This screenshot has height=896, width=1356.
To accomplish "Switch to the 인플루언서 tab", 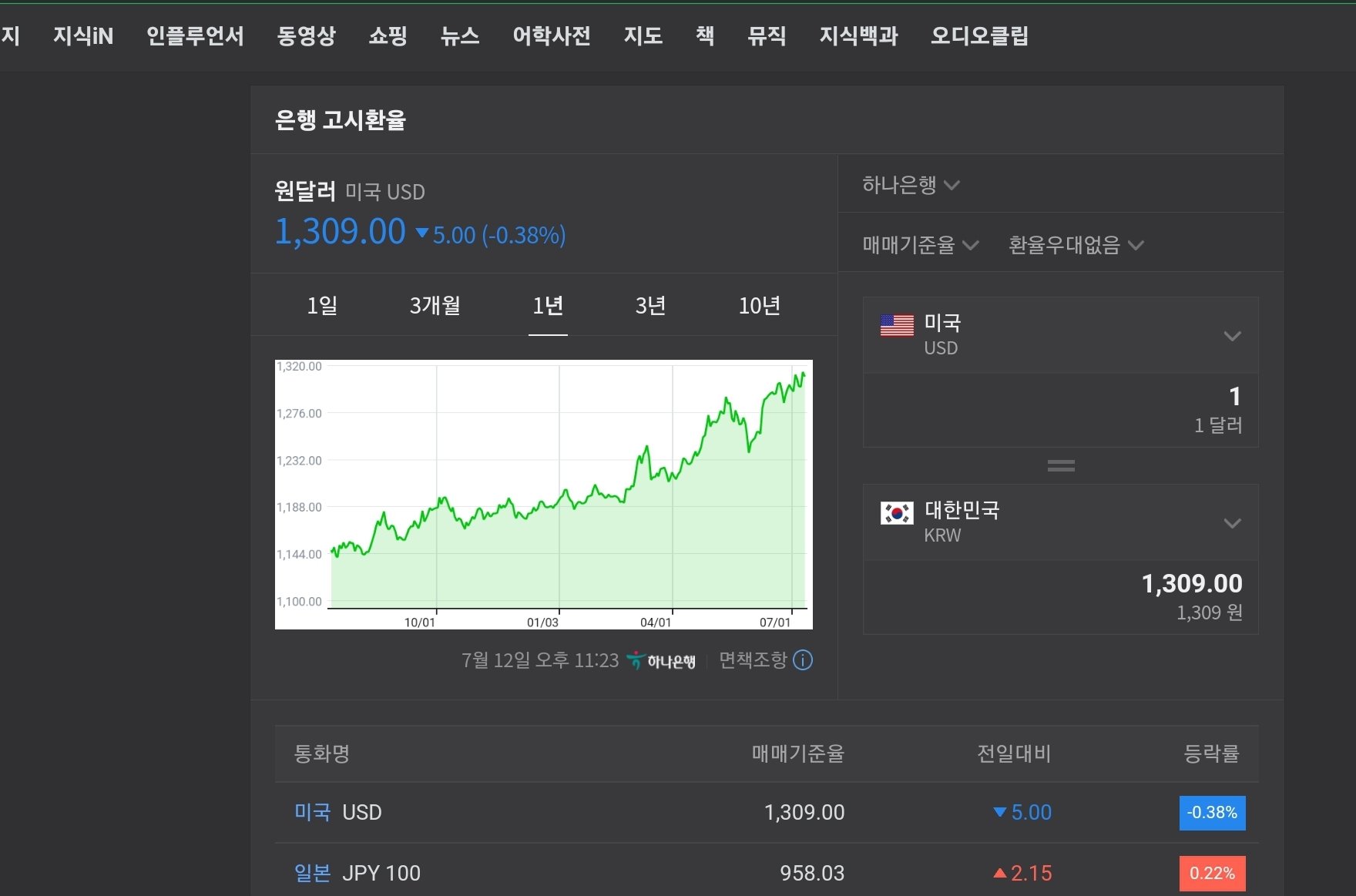I will coord(195,35).
